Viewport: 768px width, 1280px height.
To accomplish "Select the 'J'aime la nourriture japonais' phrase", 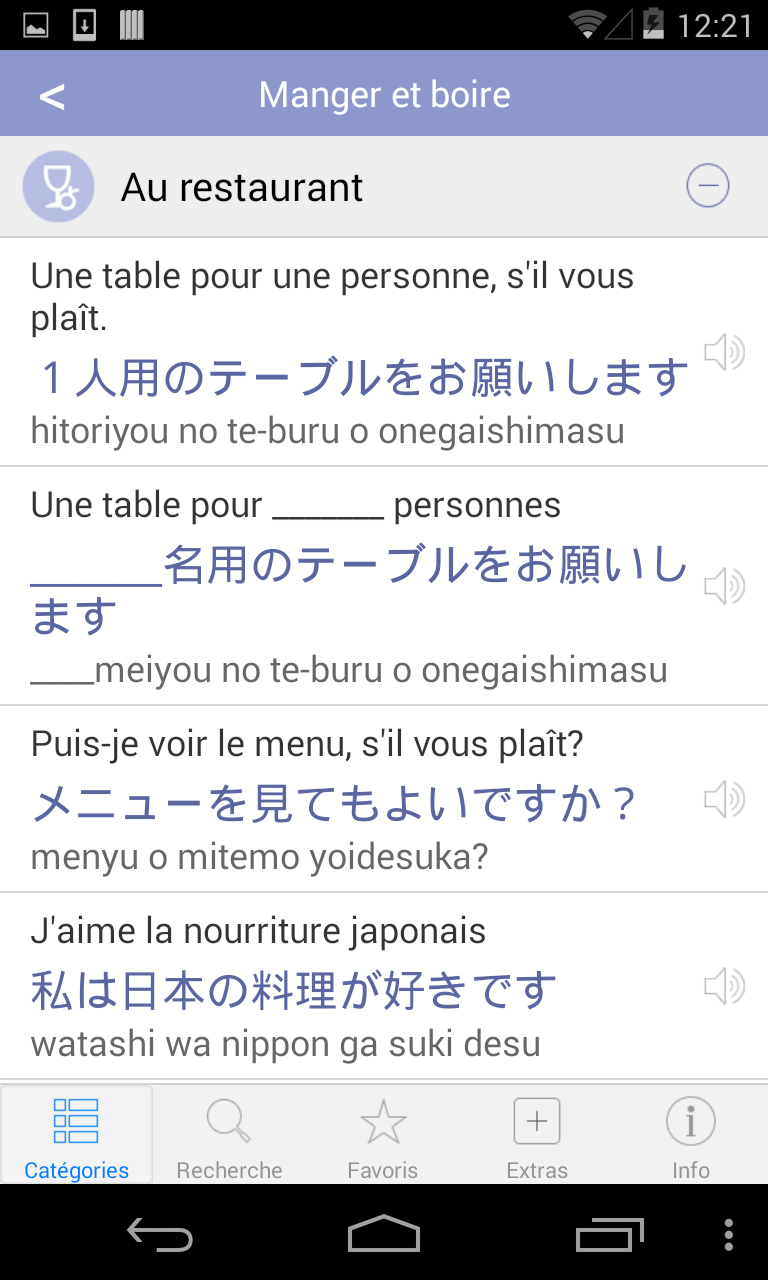I will coord(340,987).
